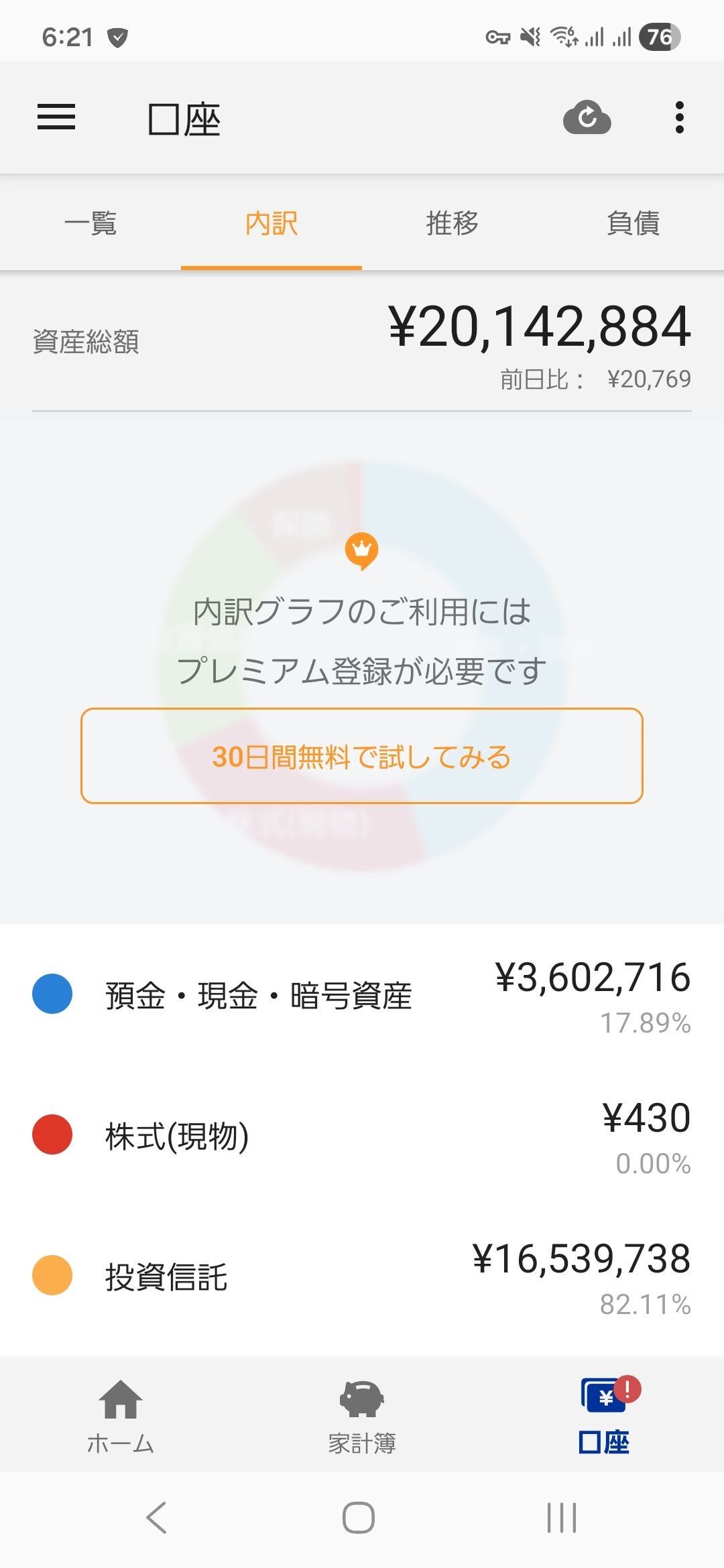724x1568 pixels.
Task: Open the hamburger drawer menu
Action: pos(56,118)
